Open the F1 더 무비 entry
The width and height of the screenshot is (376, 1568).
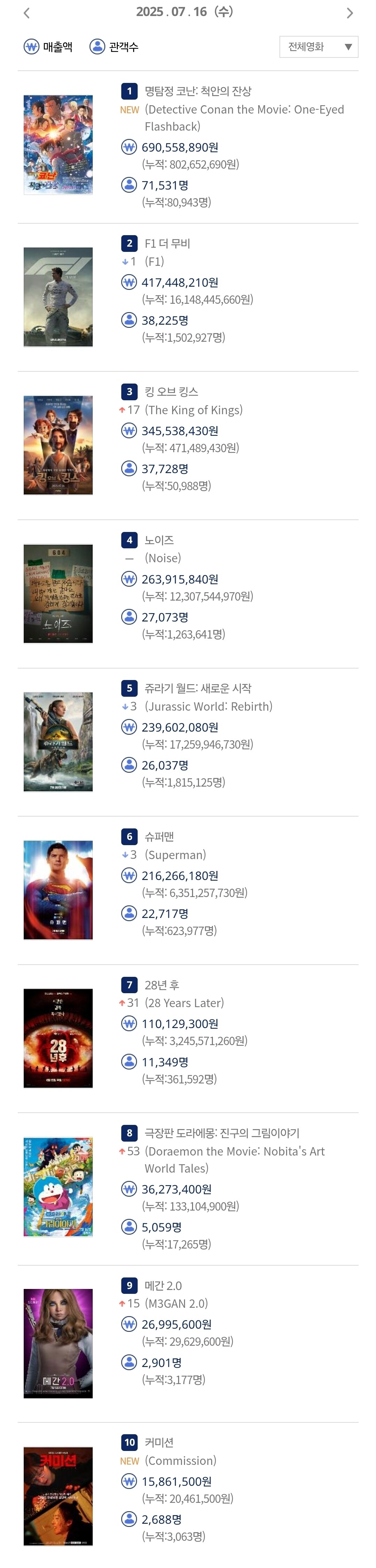(167, 244)
